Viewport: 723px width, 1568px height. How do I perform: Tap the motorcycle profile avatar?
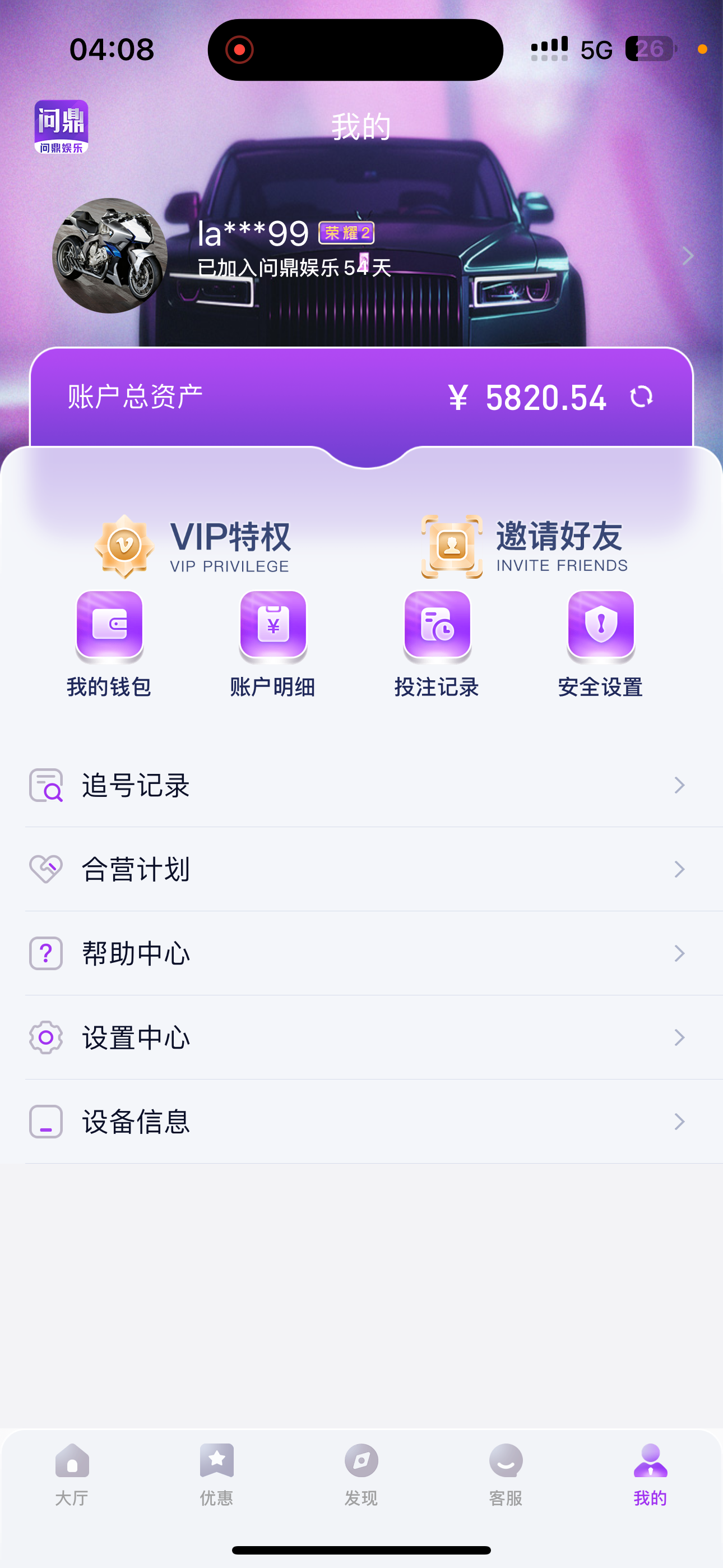(x=110, y=256)
